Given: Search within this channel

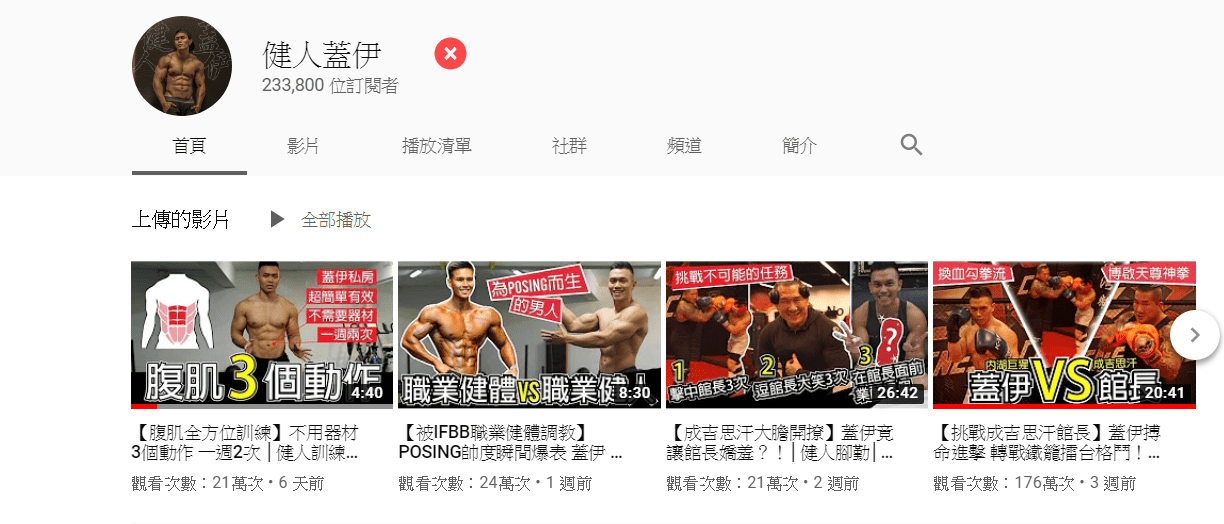Looking at the screenshot, I should click(911, 146).
